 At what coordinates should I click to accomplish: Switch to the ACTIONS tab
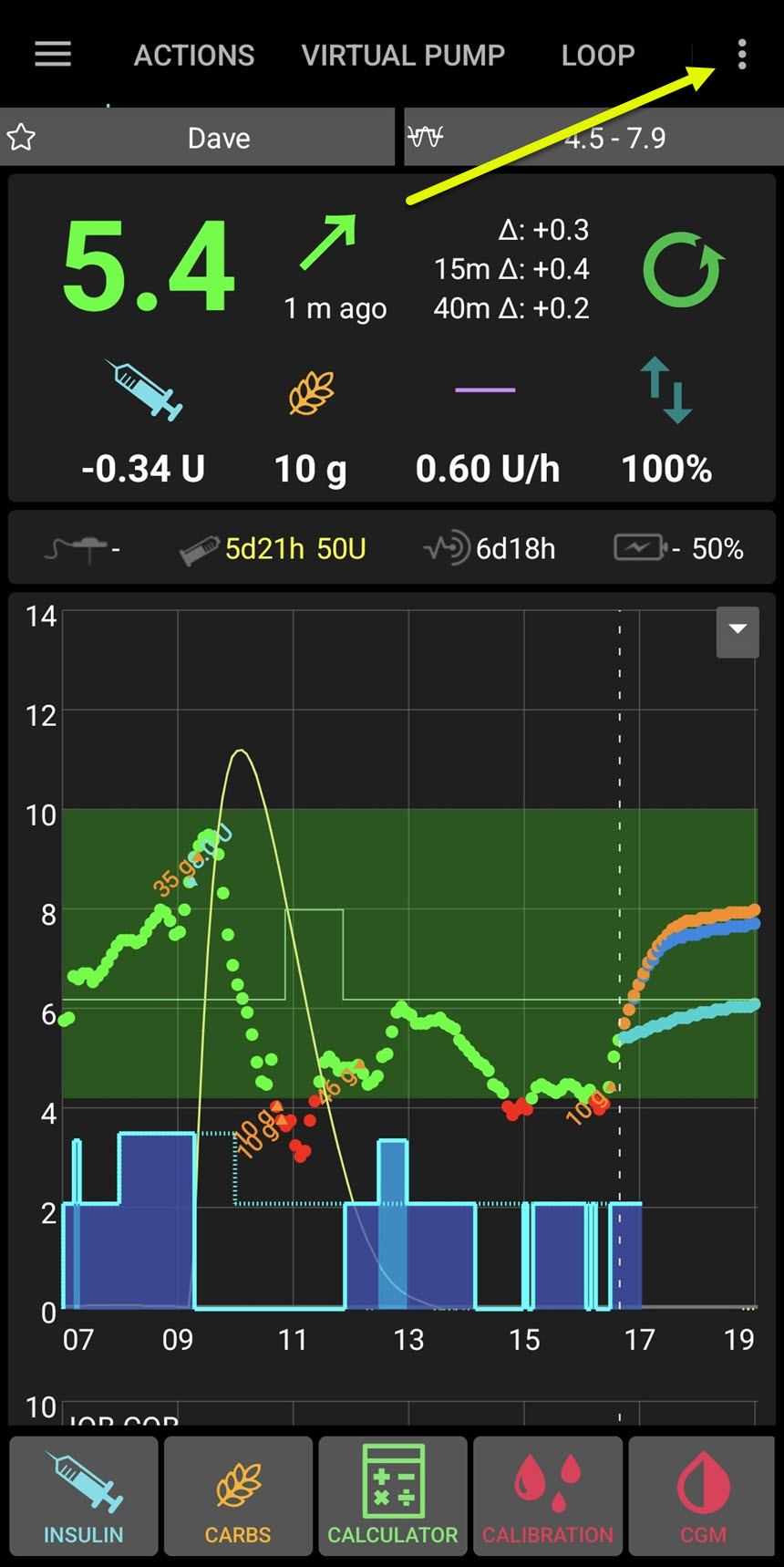[194, 56]
